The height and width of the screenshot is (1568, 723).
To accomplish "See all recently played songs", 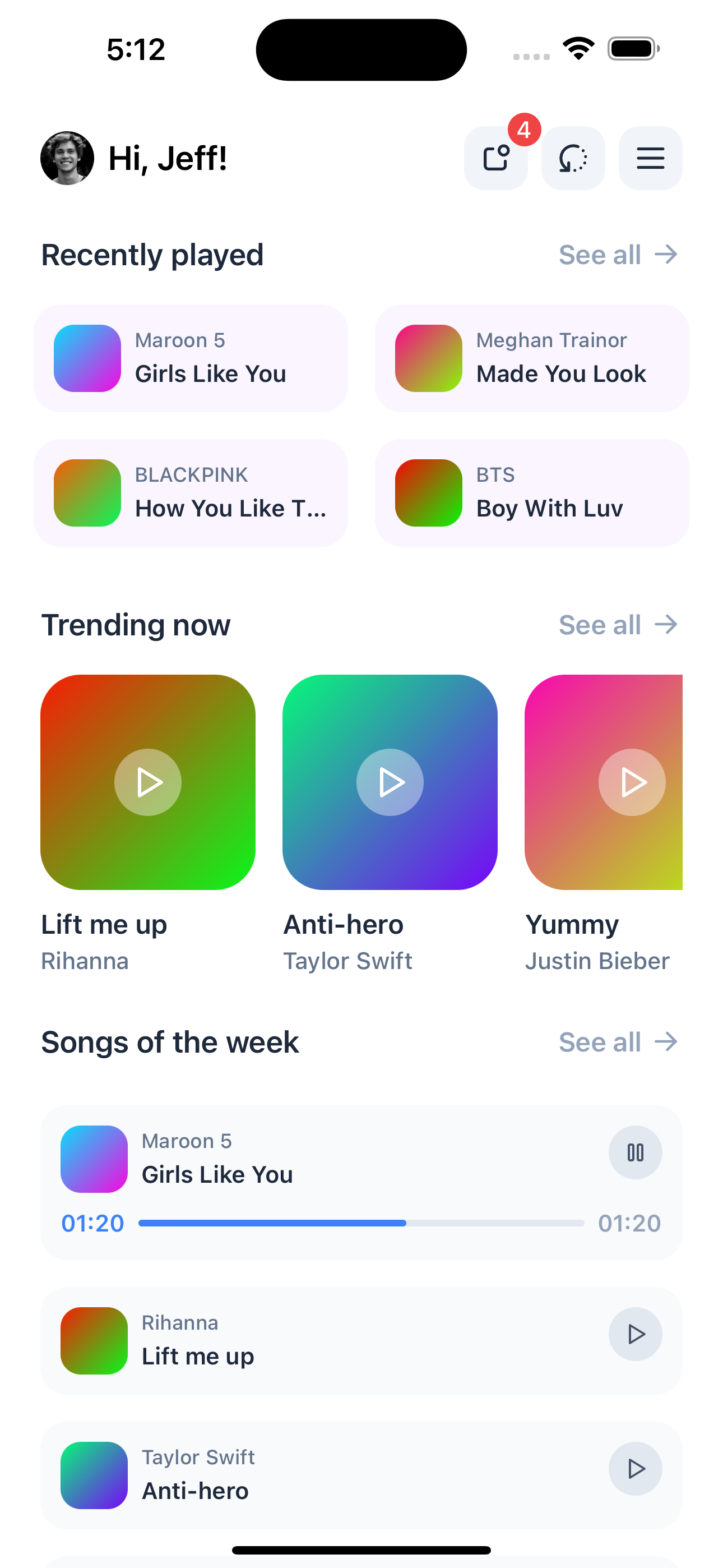I will [617, 255].
